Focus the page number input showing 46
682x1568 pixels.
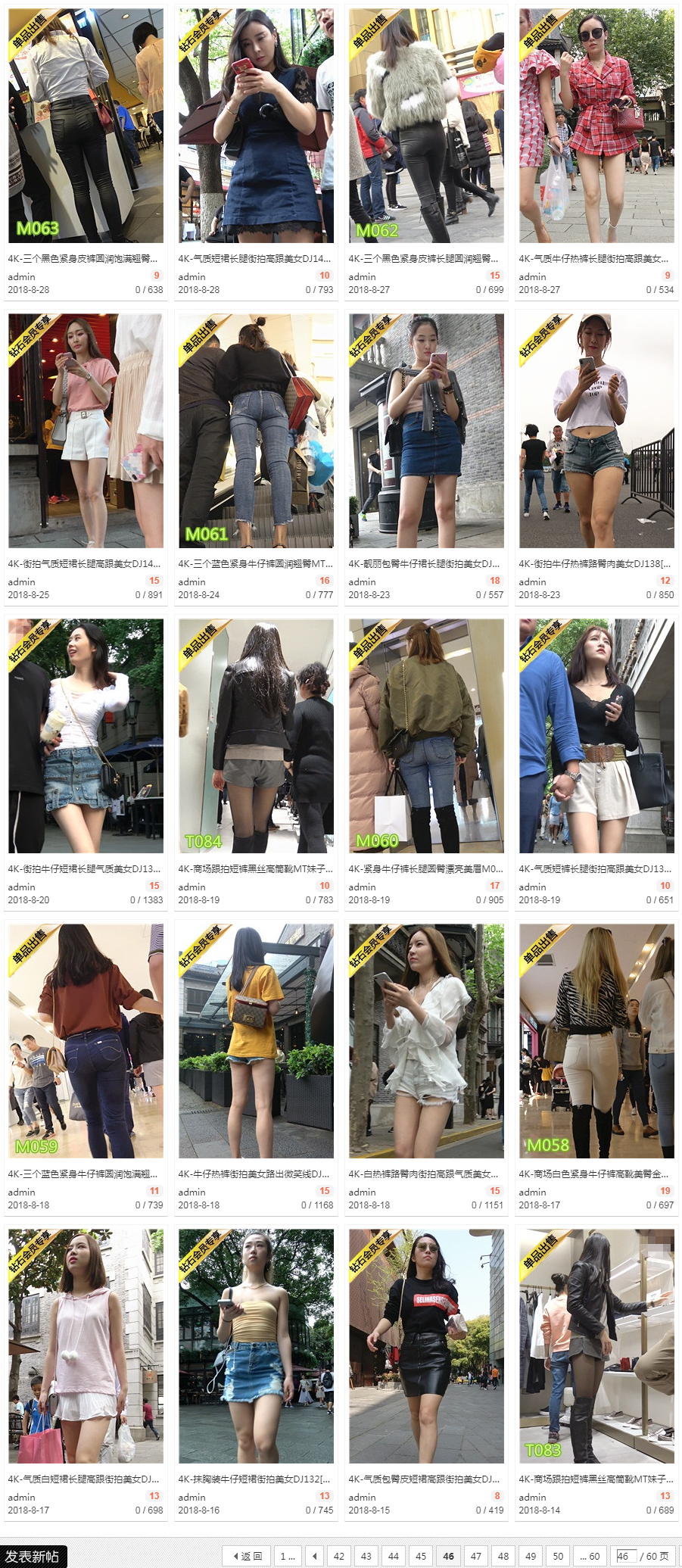624,1557
